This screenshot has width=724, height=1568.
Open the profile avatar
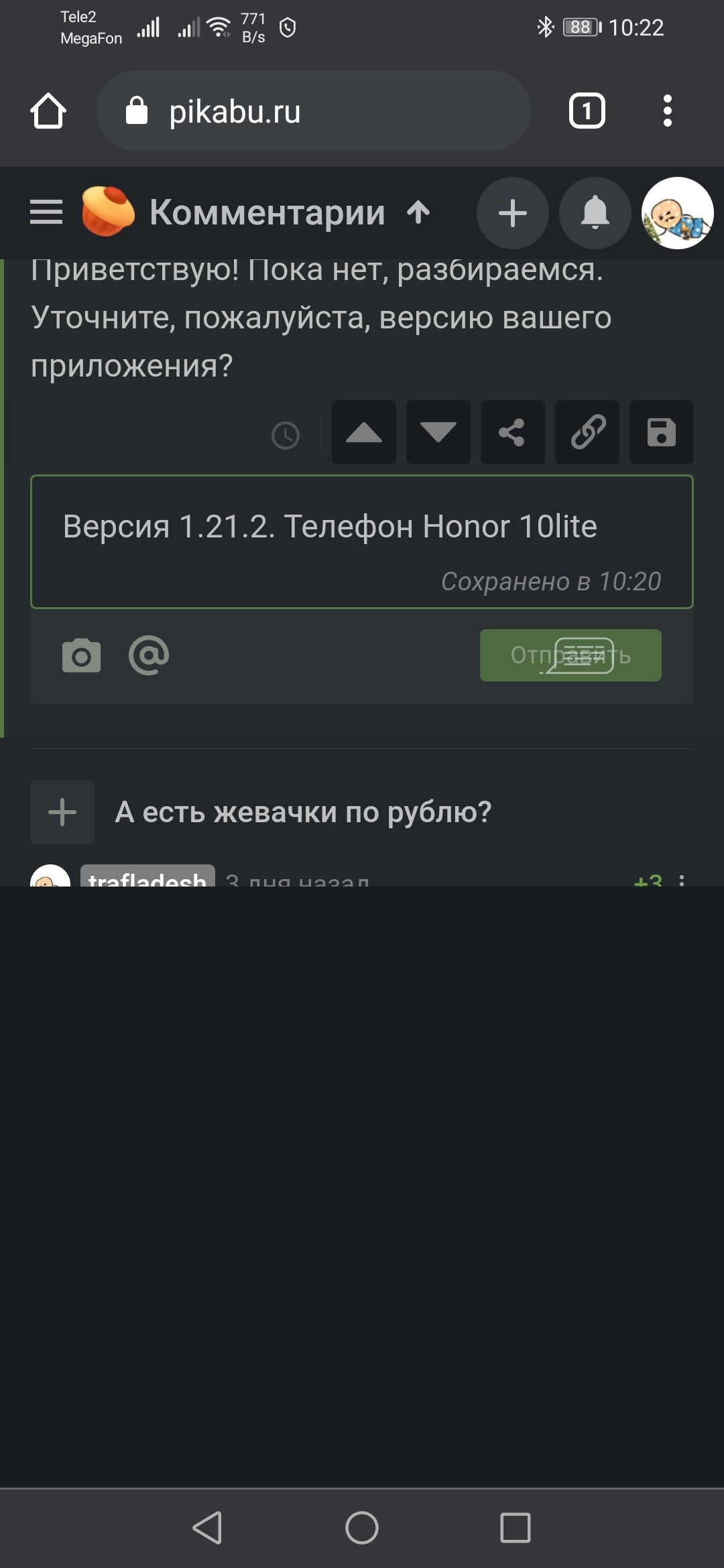[x=677, y=213]
